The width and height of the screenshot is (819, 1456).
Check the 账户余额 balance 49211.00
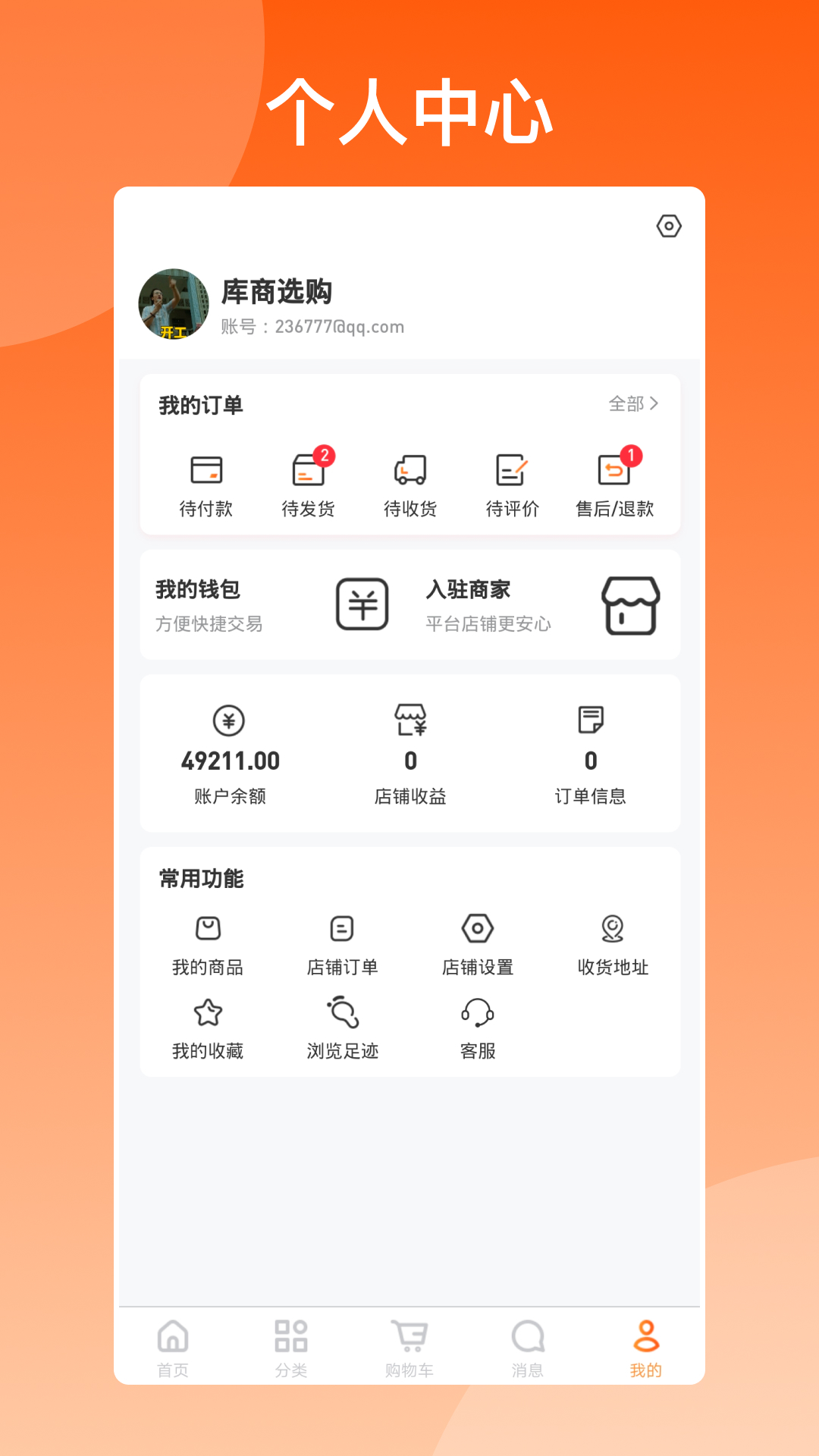(230, 761)
